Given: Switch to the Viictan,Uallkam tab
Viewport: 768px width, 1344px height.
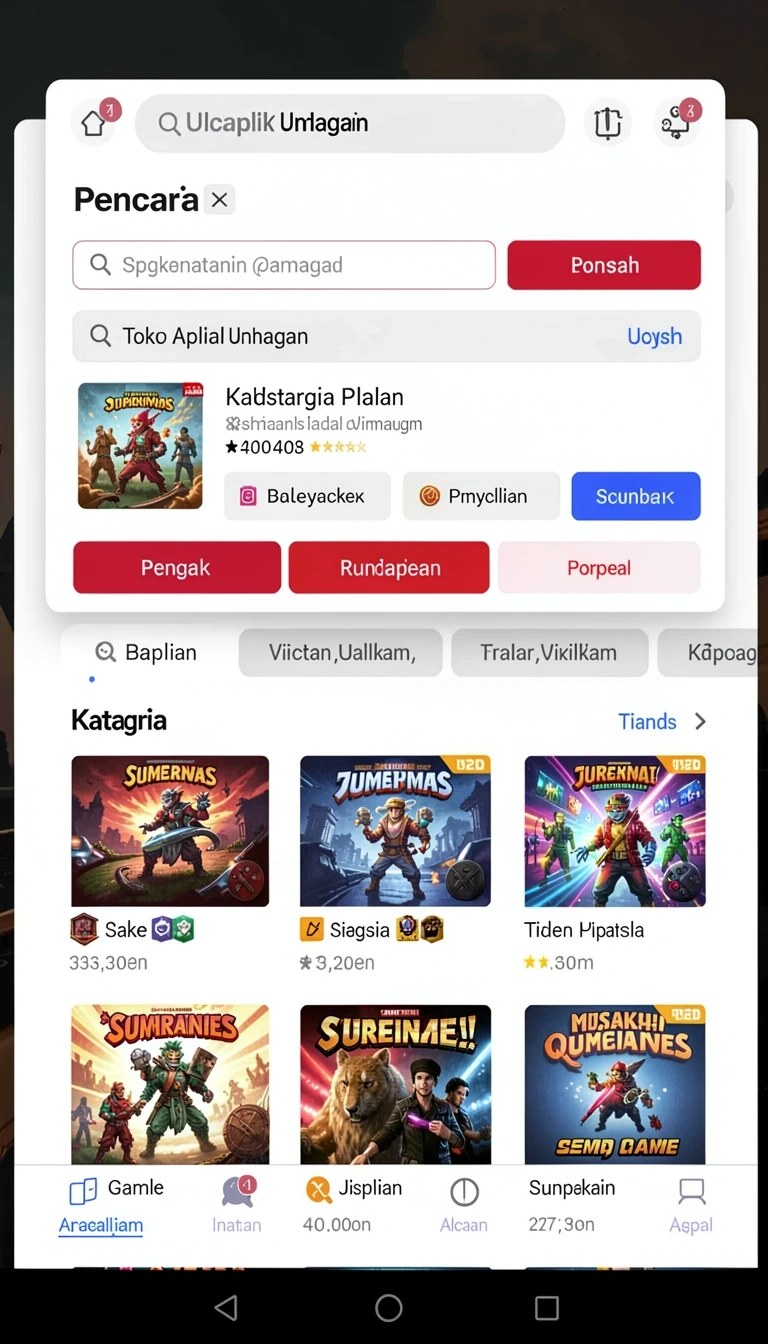Looking at the screenshot, I should click(341, 653).
